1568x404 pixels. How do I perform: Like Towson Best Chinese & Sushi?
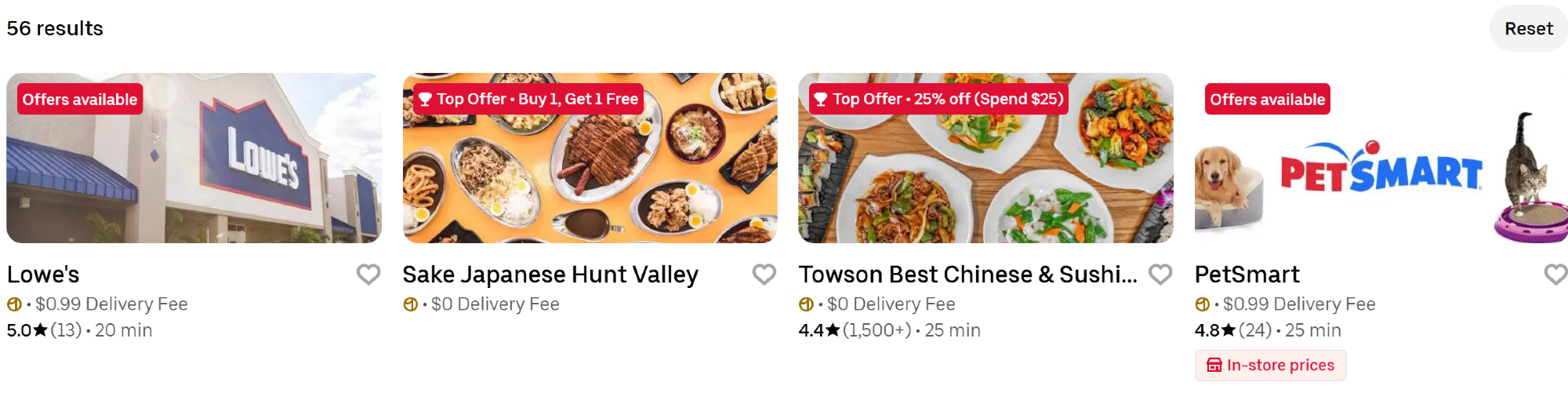1160,274
